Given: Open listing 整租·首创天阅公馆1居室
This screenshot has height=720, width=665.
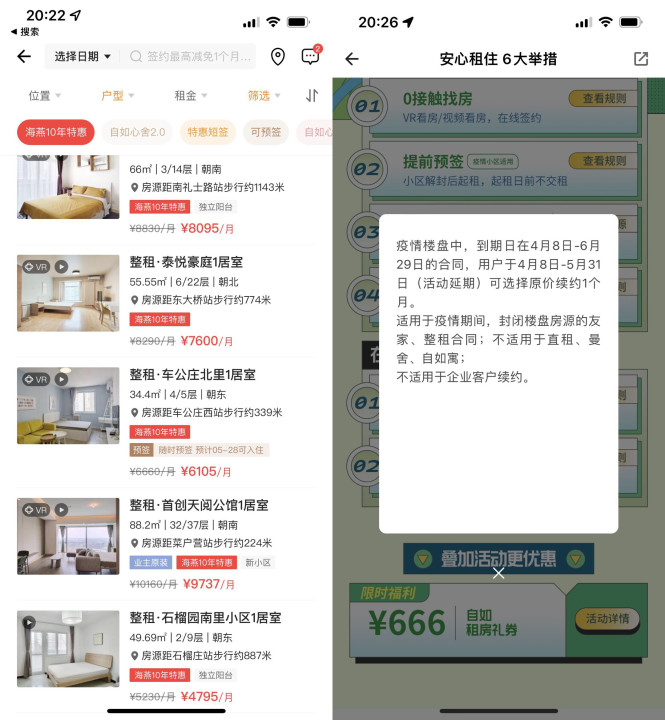Looking at the screenshot, I should pyautogui.click(x=198, y=505).
